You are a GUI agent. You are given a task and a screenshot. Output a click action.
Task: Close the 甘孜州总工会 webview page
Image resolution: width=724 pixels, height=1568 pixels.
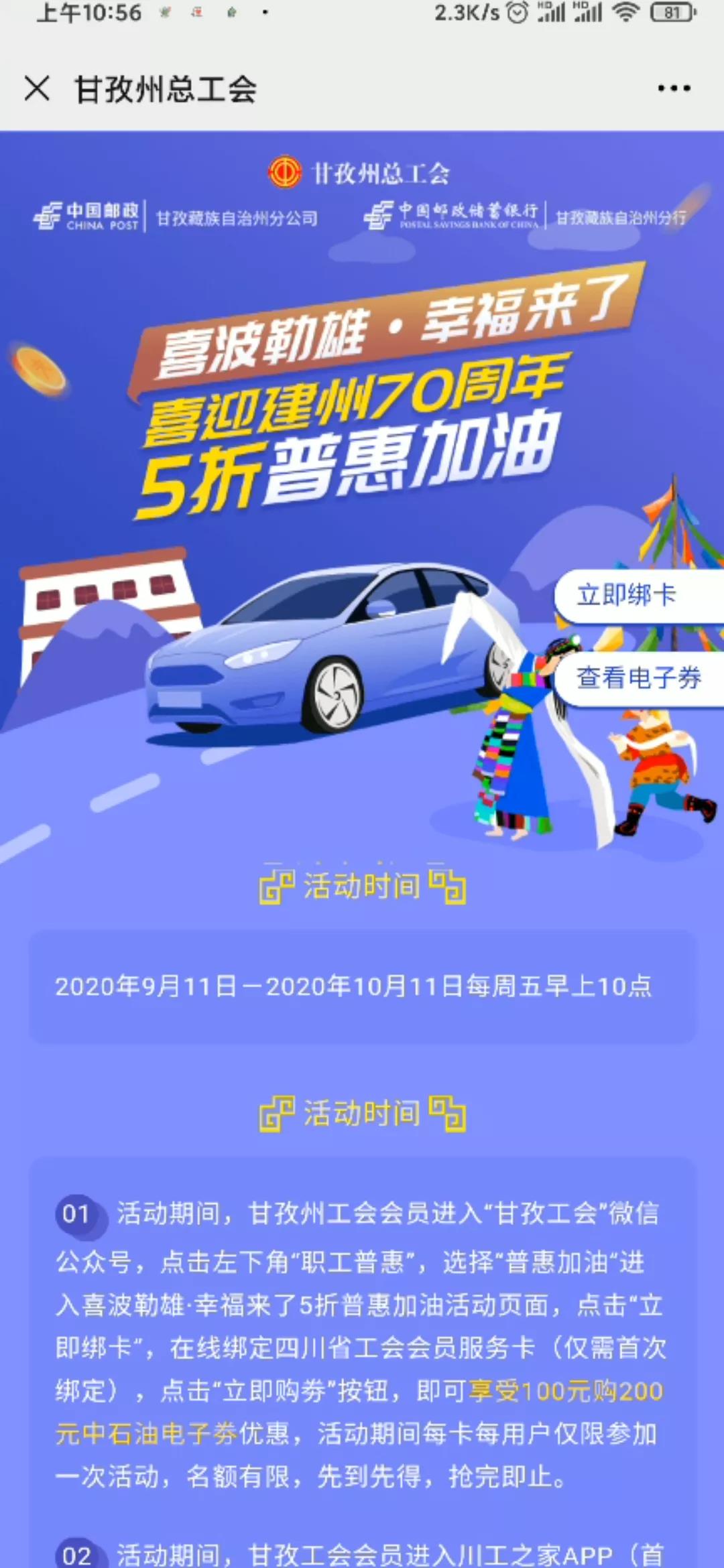point(37,88)
